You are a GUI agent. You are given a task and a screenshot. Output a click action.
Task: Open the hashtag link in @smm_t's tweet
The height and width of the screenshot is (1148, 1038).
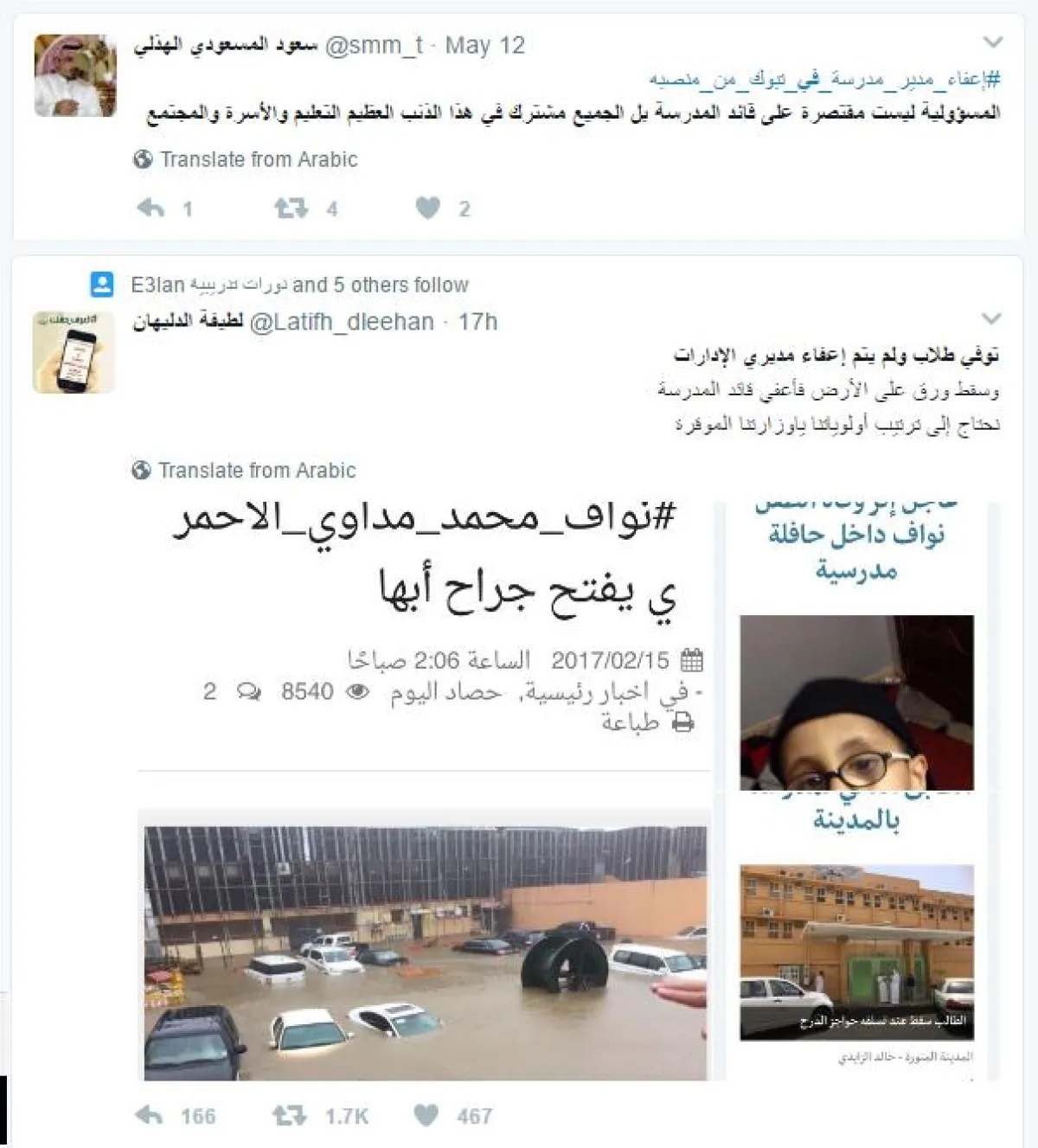825,80
